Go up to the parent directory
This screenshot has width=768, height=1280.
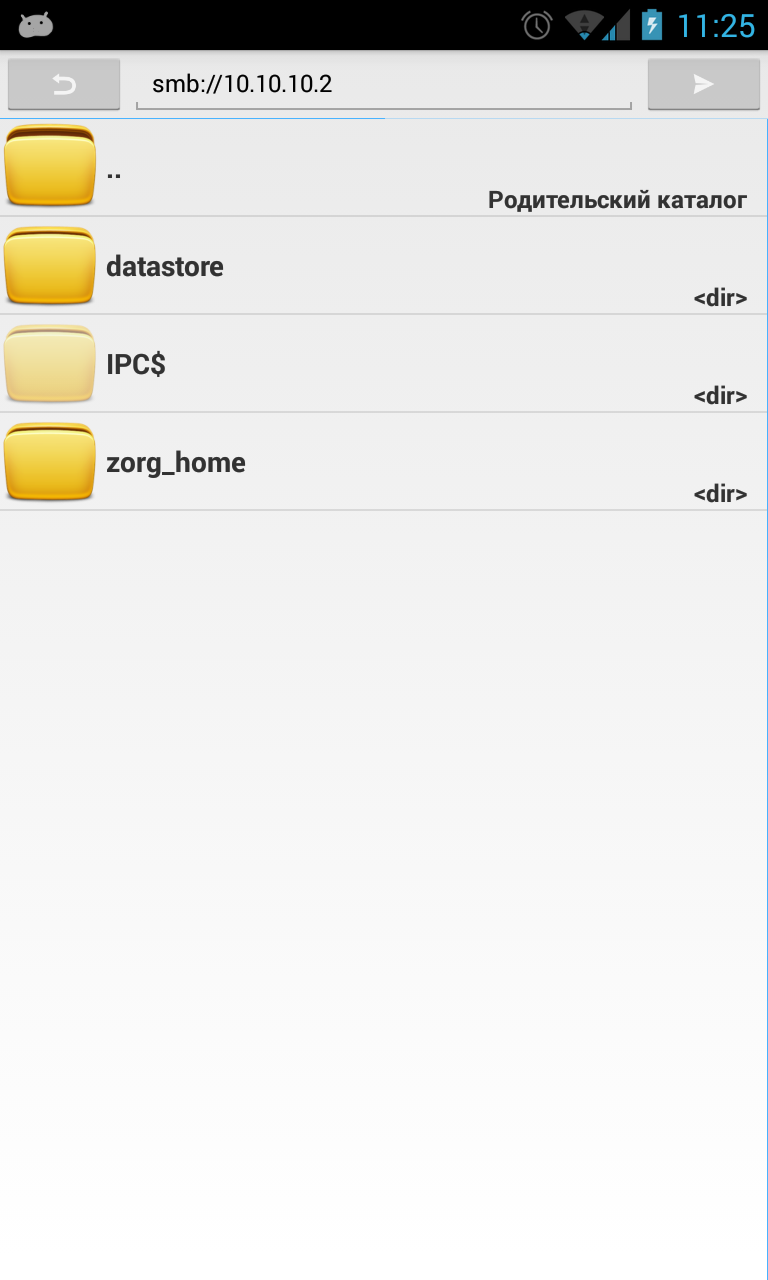(x=384, y=168)
